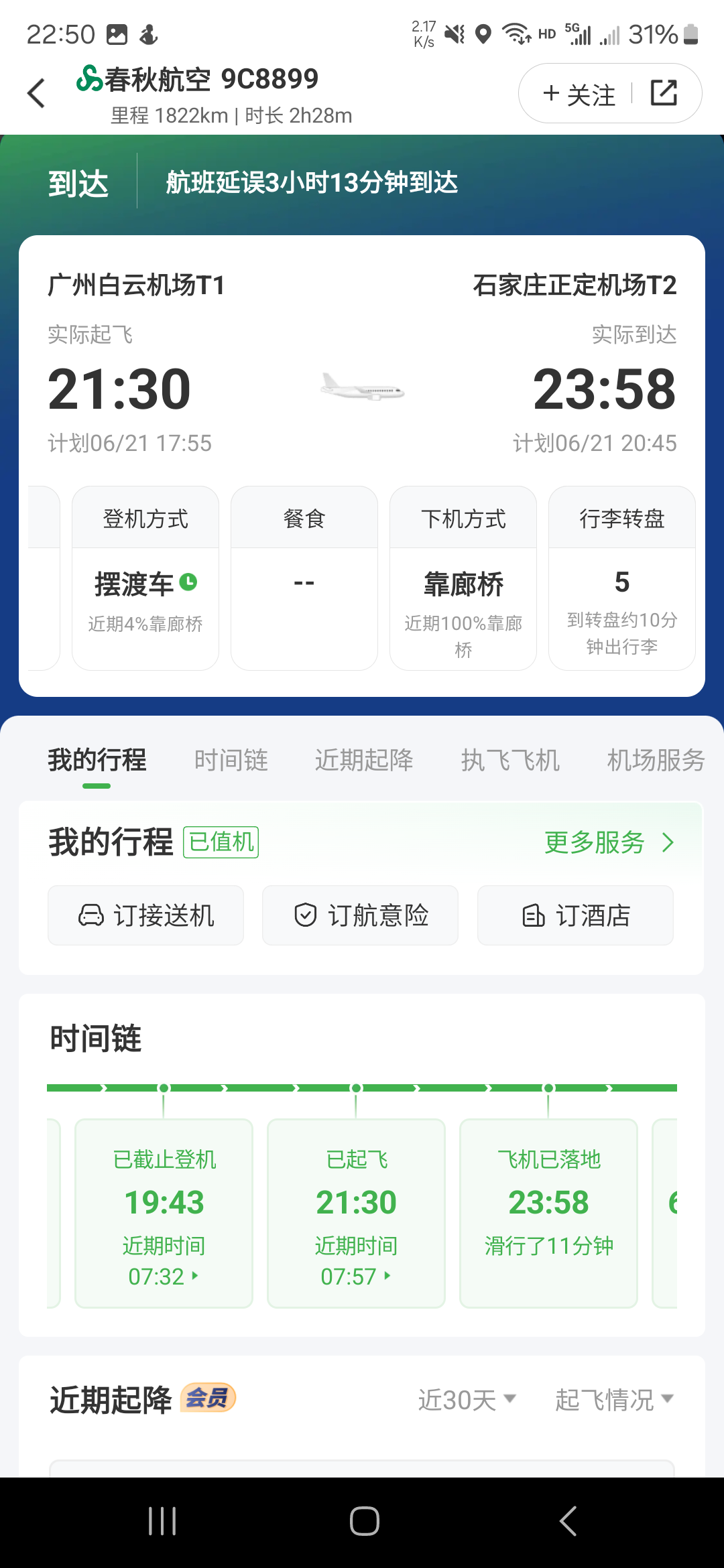This screenshot has width=724, height=1568.
Task: Tap the system home button
Action: click(364, 1521)
